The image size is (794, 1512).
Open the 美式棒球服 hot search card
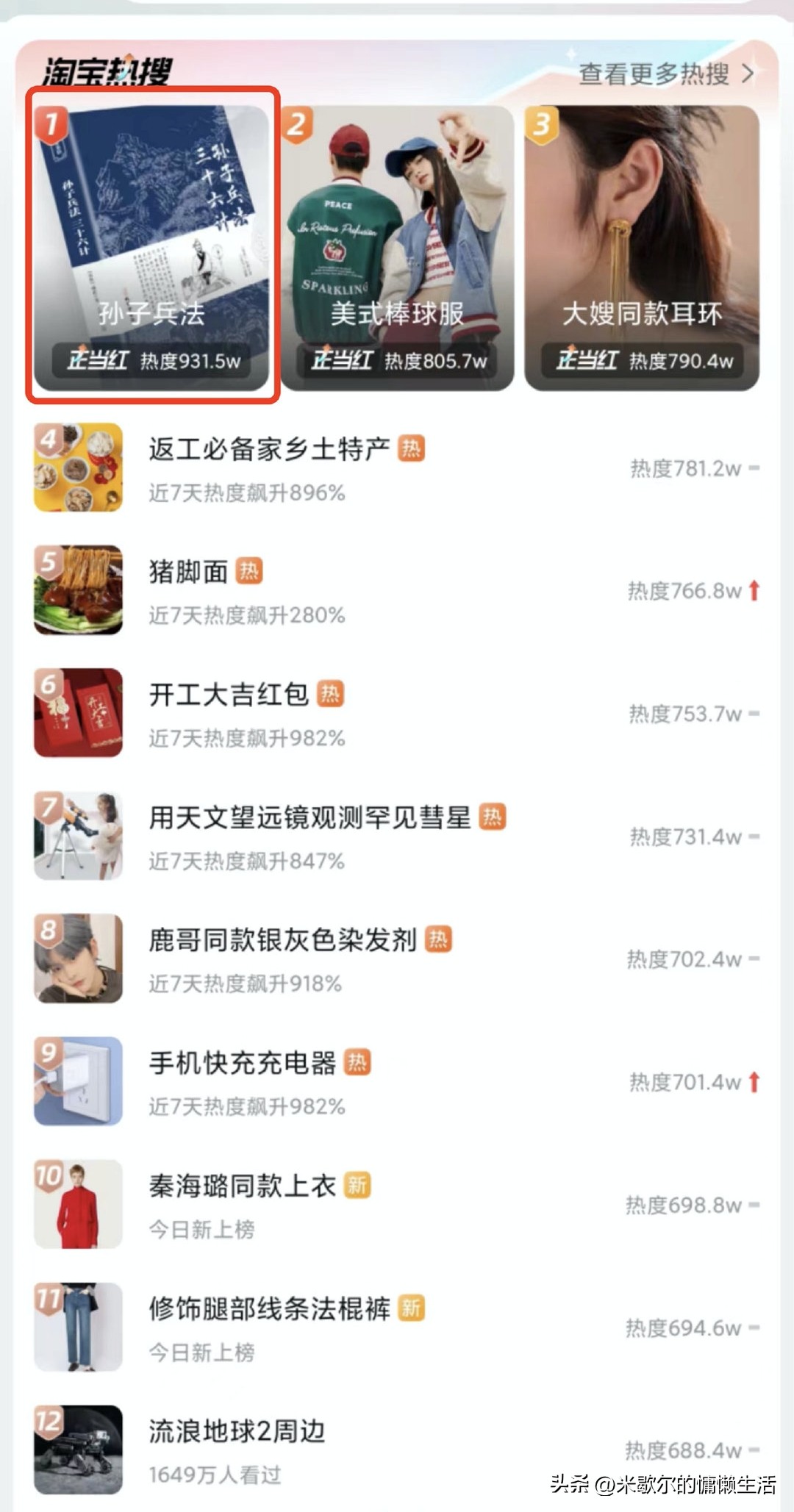click(397, 247)
